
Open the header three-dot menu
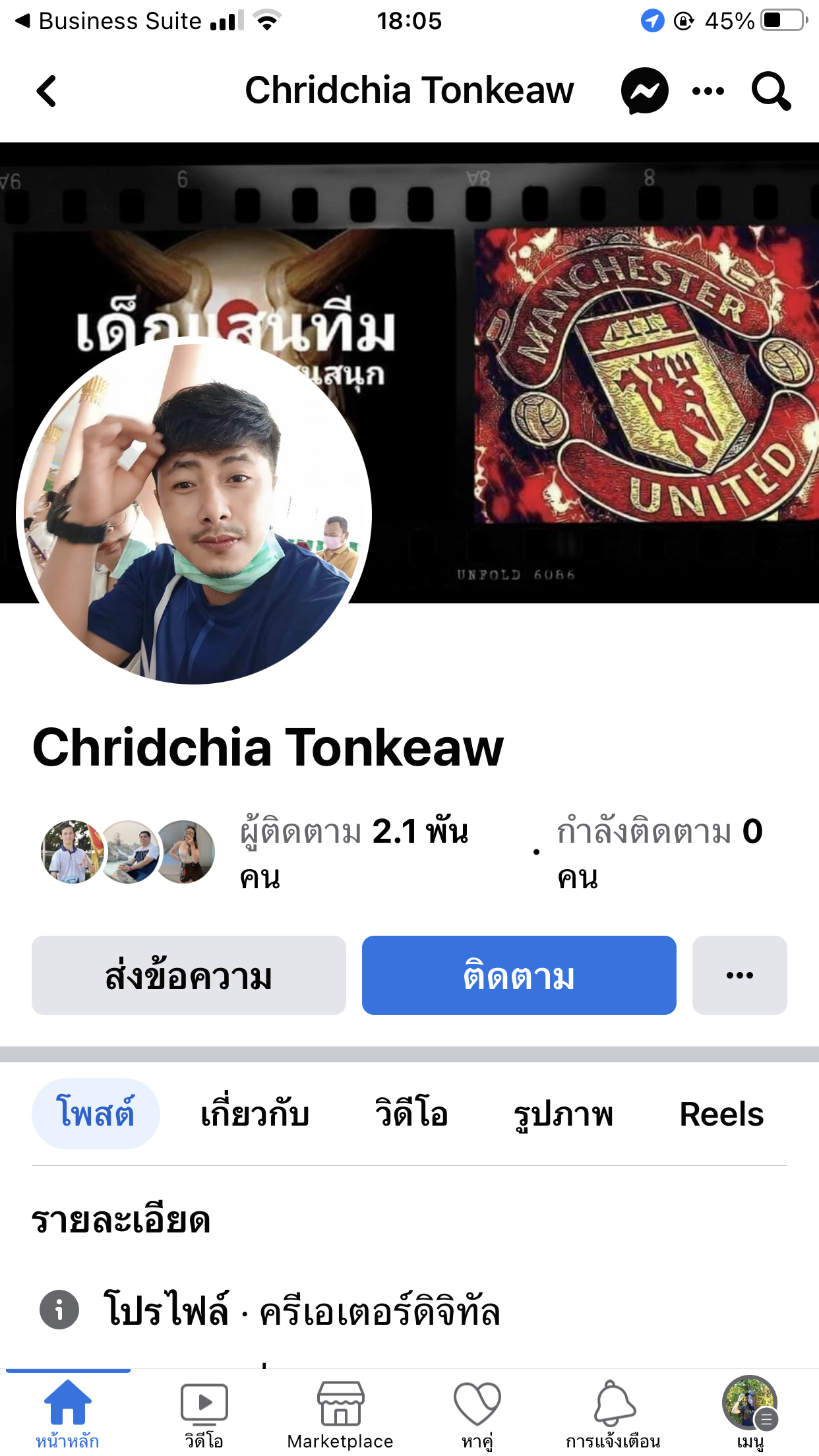tap(708, 91)
